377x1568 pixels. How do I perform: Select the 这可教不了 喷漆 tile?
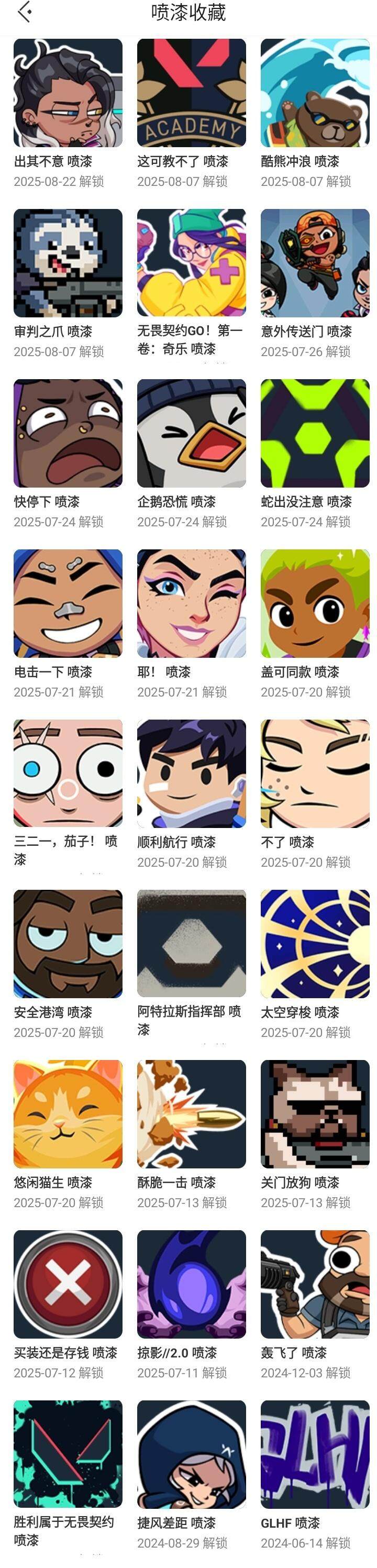coord(191,93)
